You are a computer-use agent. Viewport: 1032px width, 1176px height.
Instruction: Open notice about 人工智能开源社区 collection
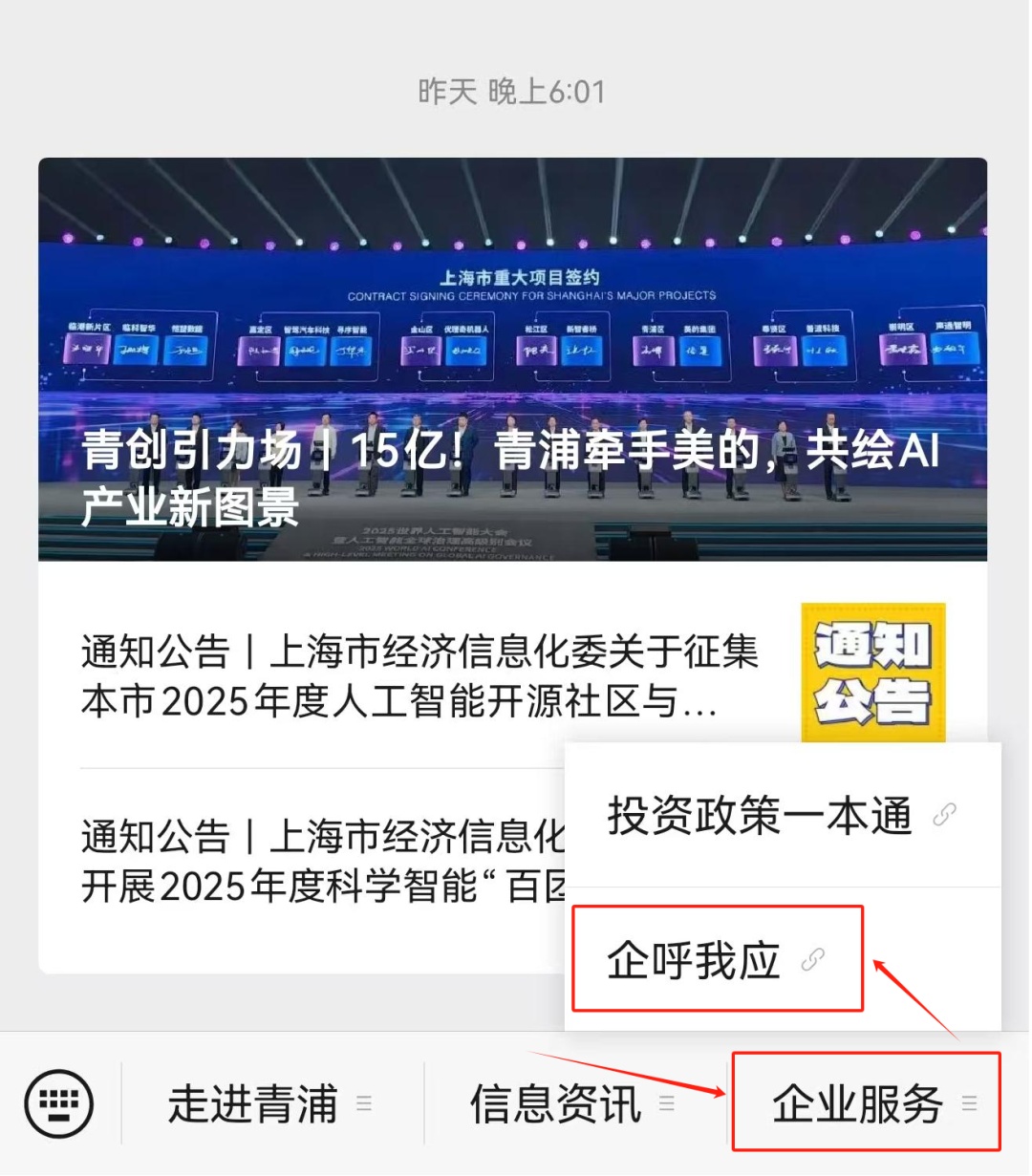(420, 677)
